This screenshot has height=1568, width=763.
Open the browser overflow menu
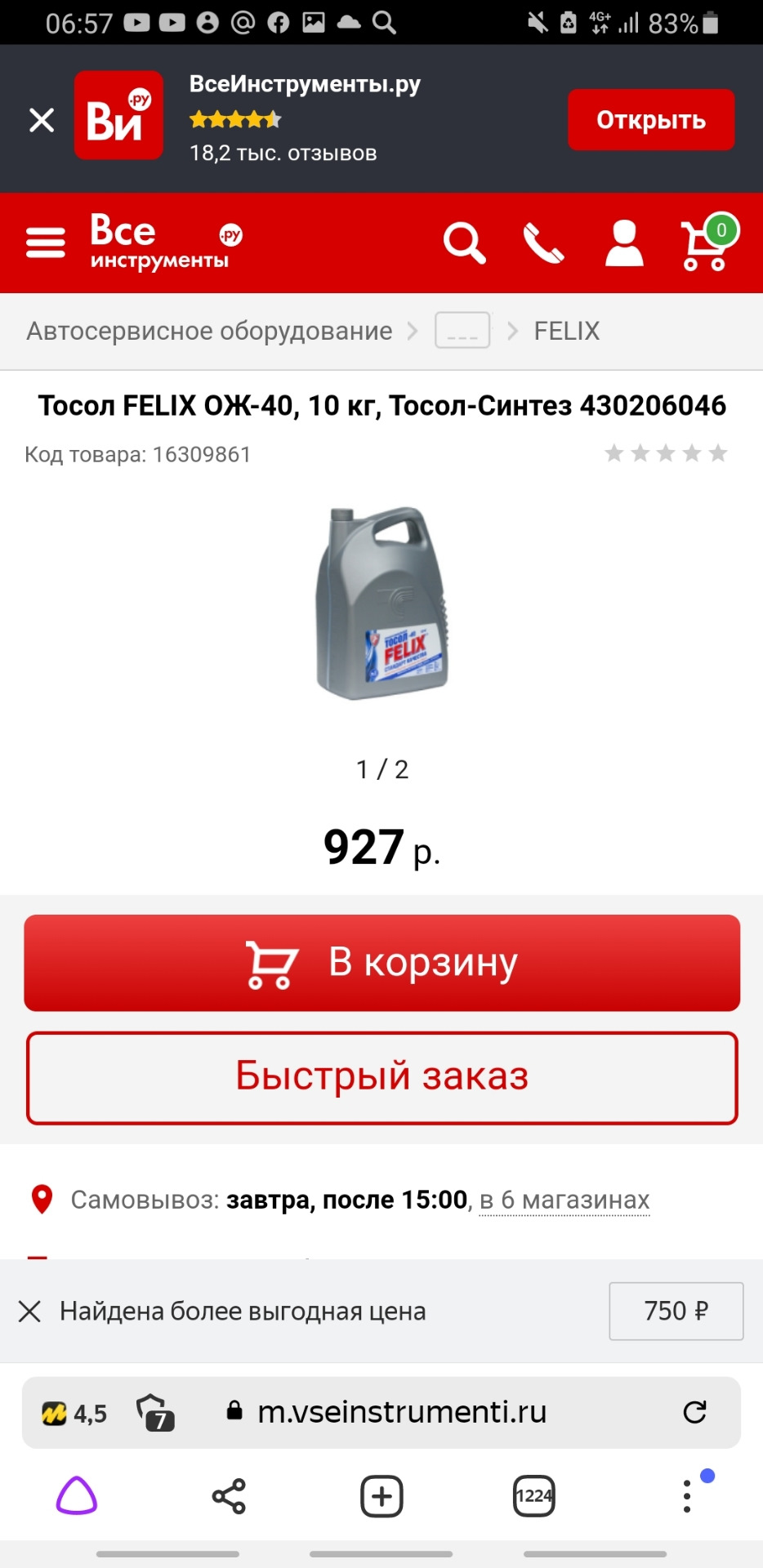click(687, 1497)
